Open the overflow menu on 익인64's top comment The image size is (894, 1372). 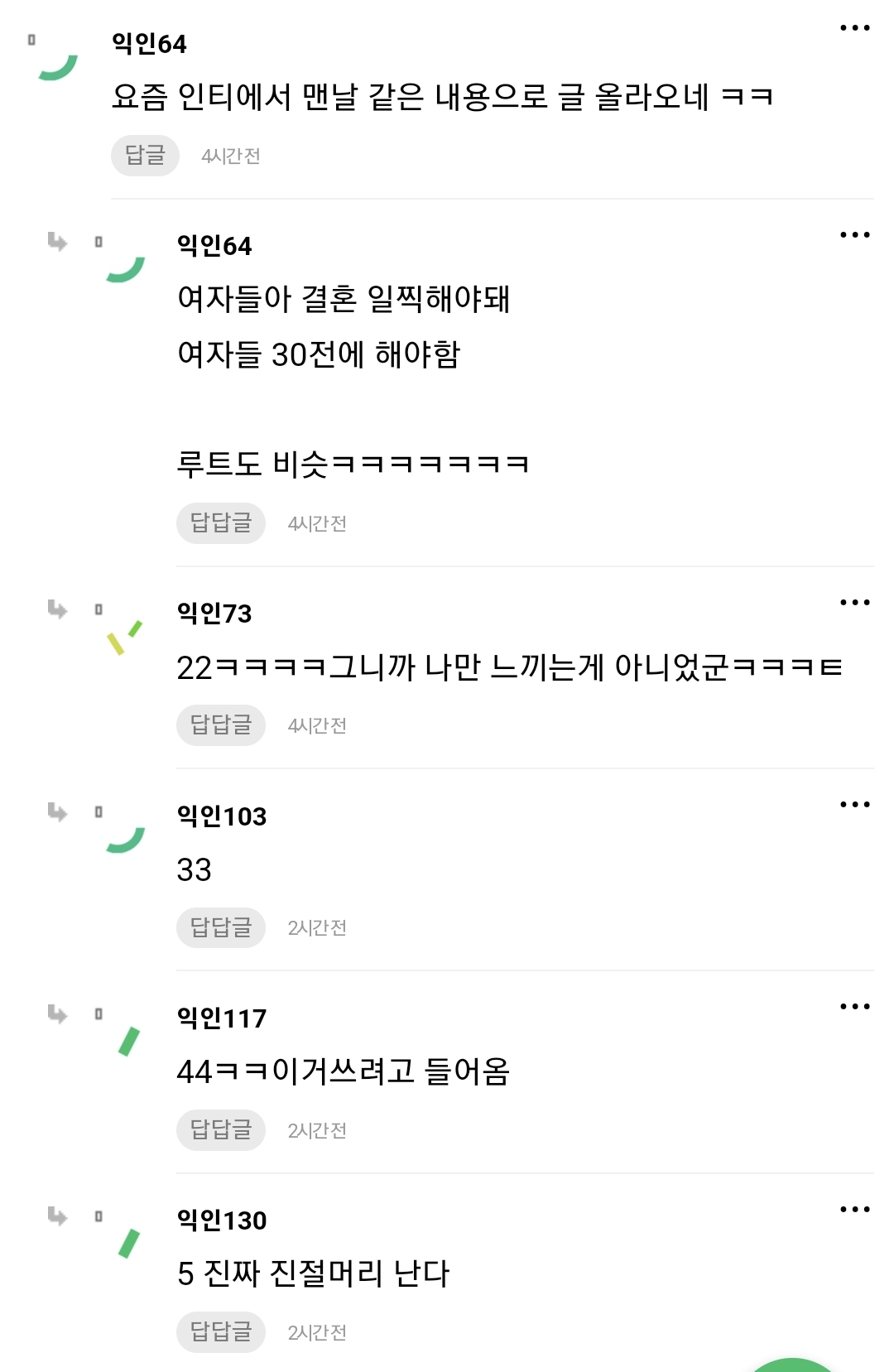[854, 28]
